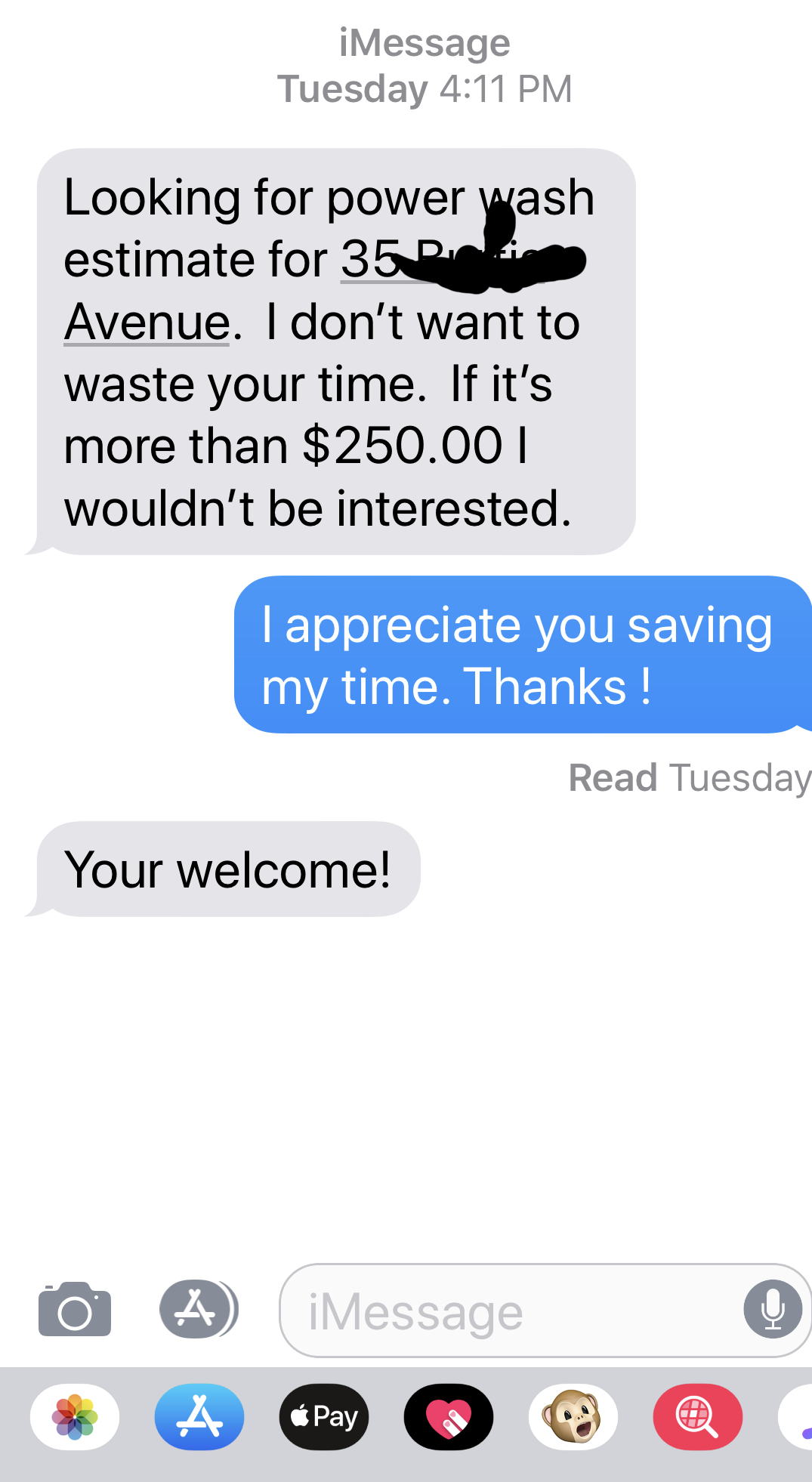Toggle the iMessage apps drawer button
Image resolution: width=812 pixels, height=1482 pixels.
pyautogui.click(x=199, y=1309)
